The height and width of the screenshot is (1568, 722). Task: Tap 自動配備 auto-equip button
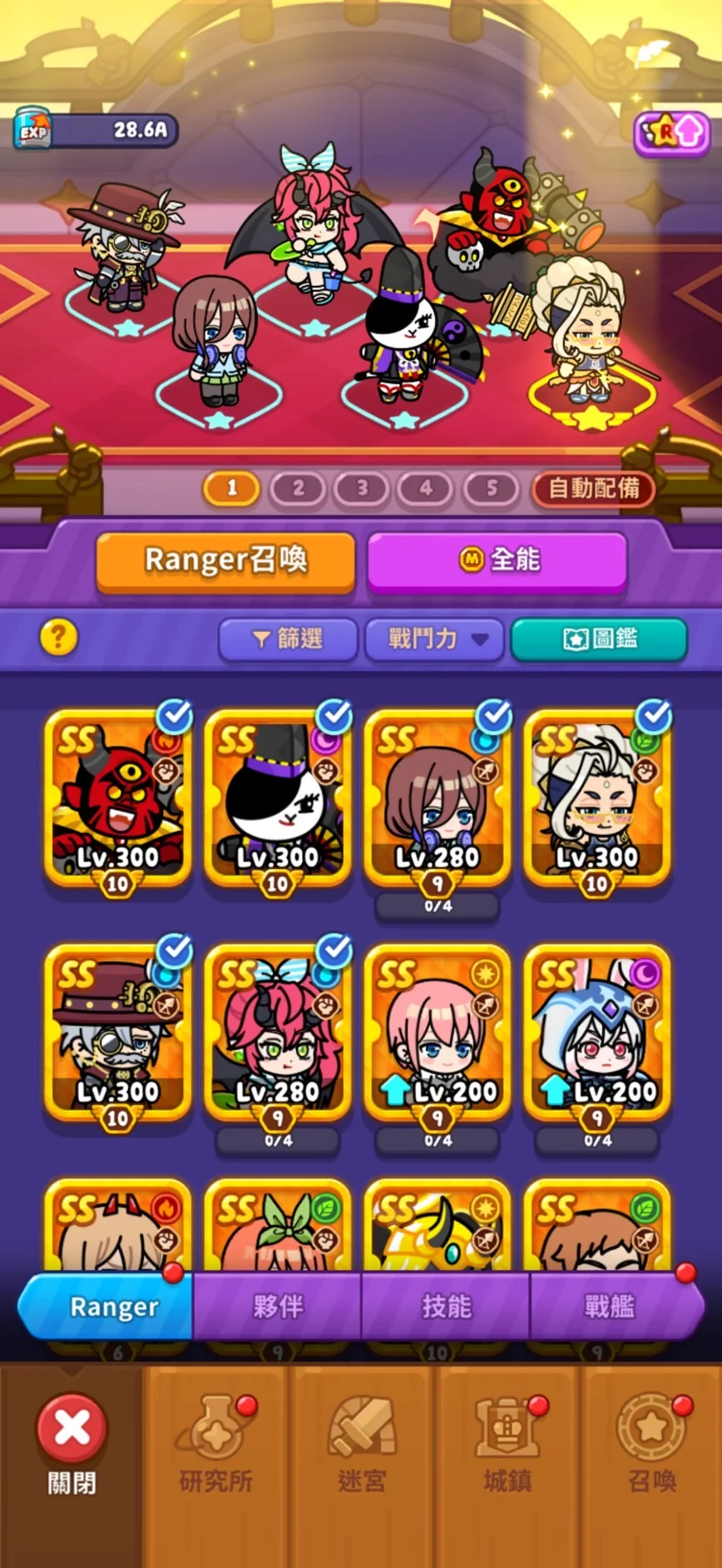[x=593, y=488]
